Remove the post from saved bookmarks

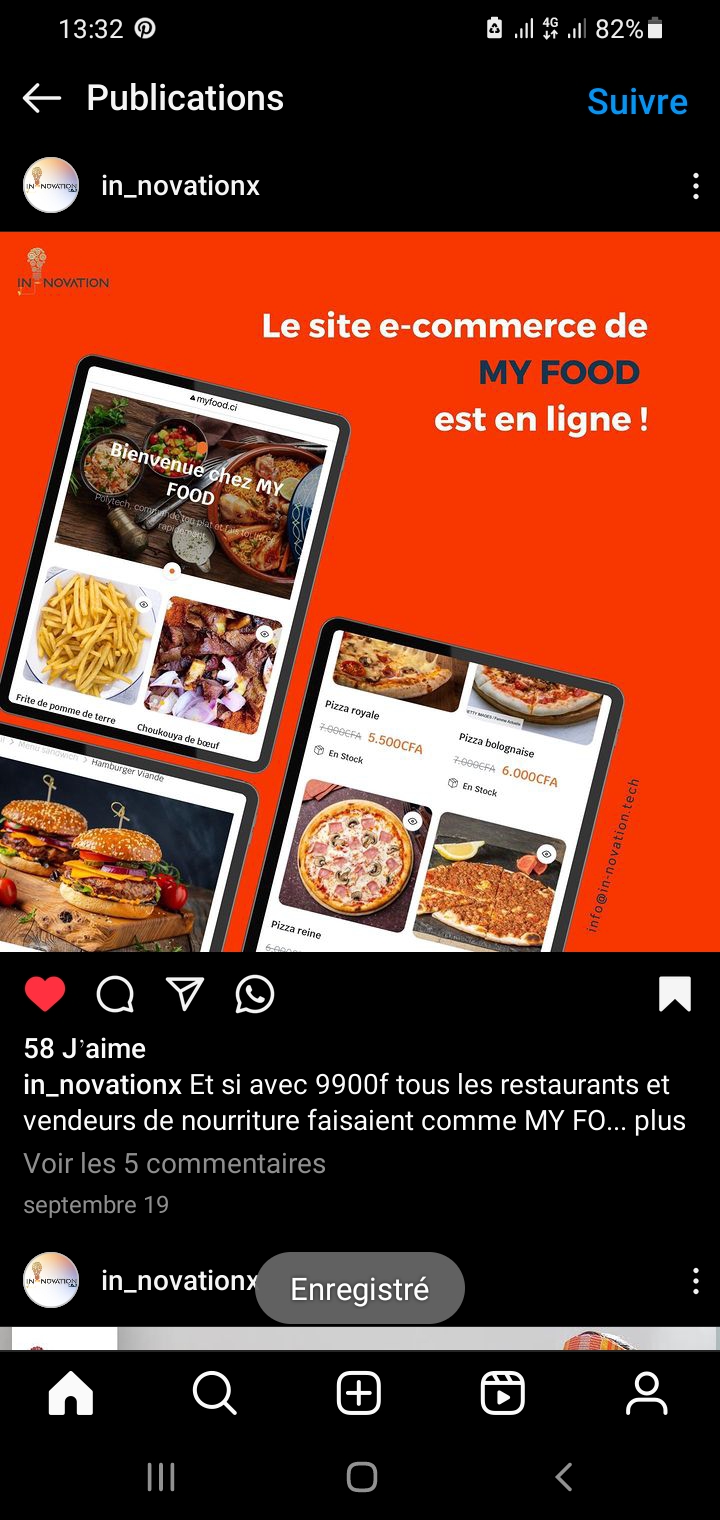(675, 994)
